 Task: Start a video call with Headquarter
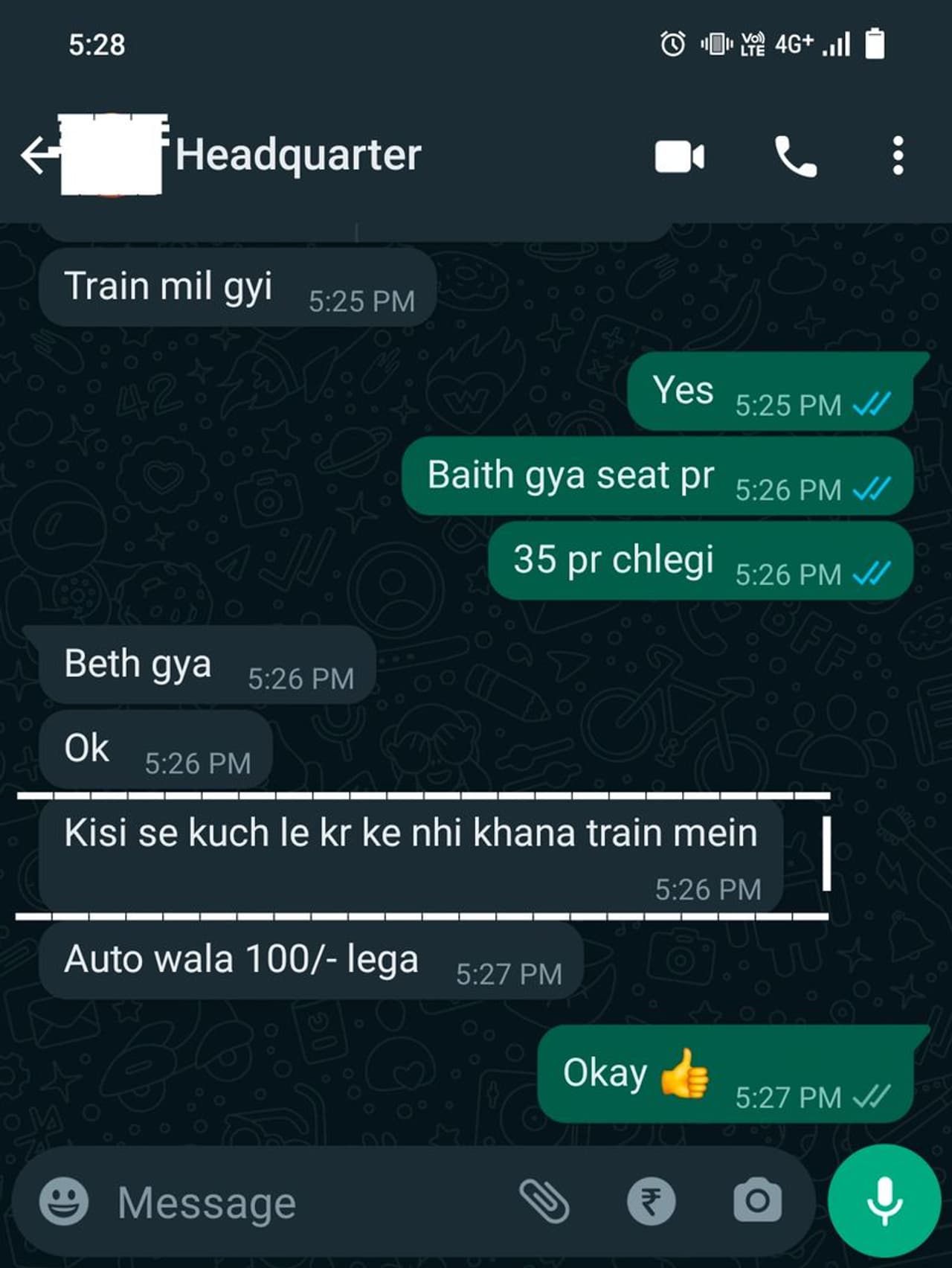tap(679, 156)
